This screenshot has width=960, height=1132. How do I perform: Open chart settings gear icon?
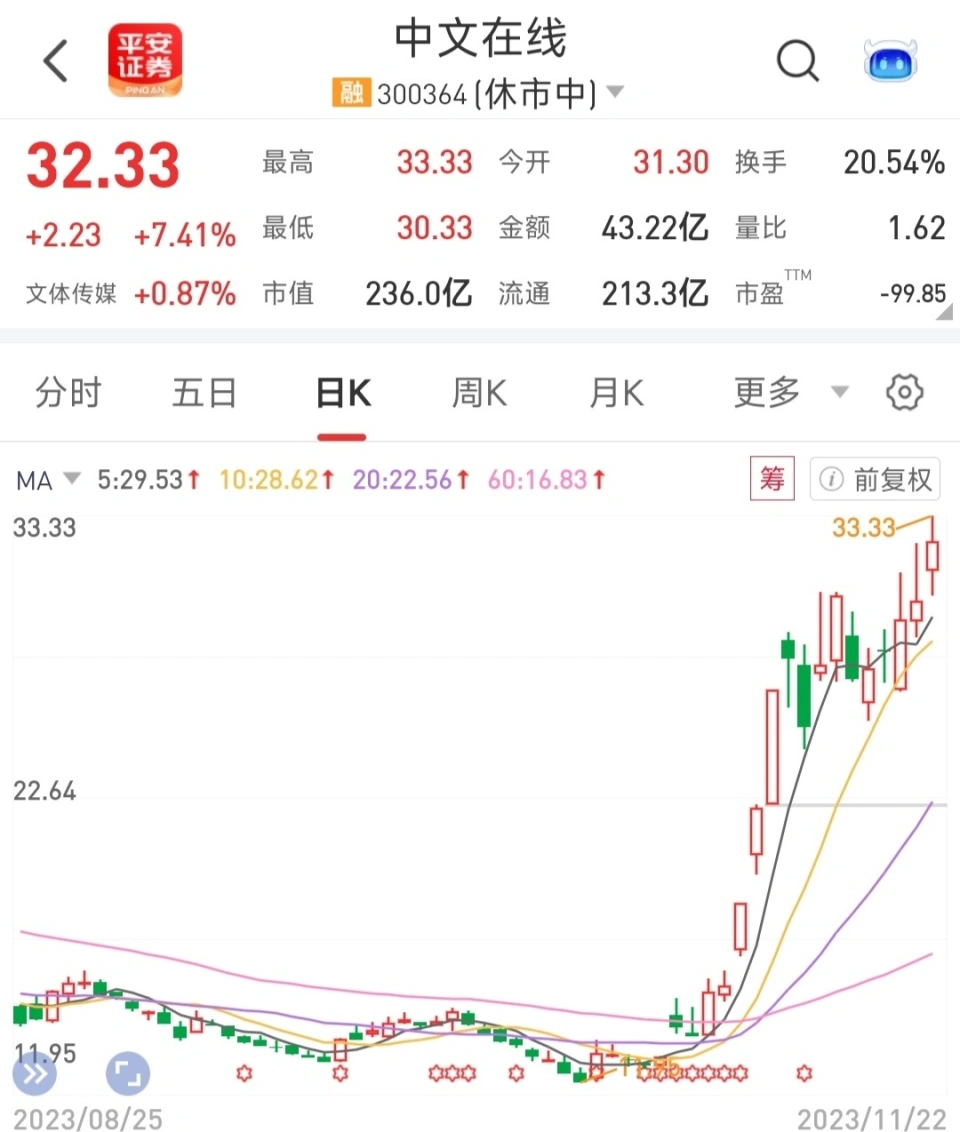[905, 393]
